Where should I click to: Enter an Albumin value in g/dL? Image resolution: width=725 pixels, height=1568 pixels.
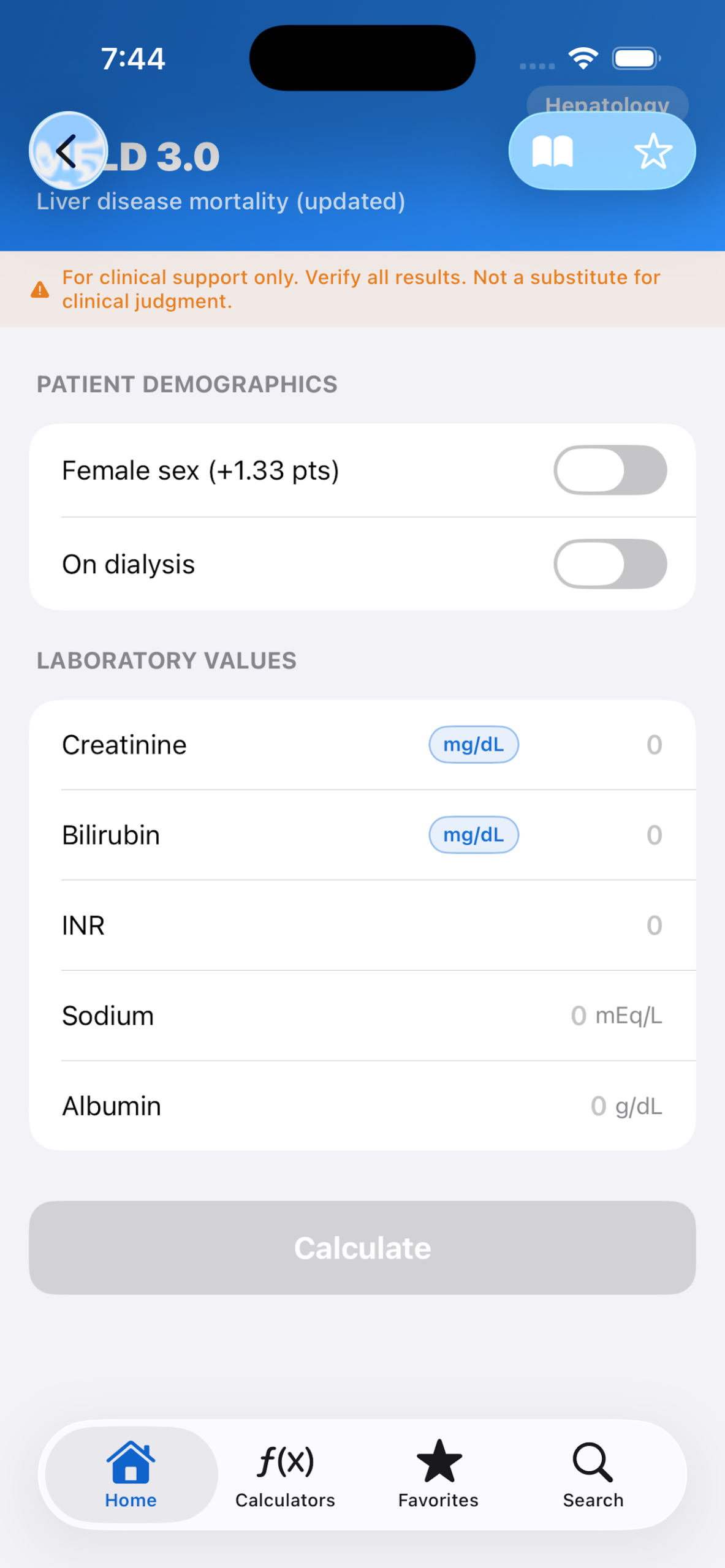point(598,1106)
